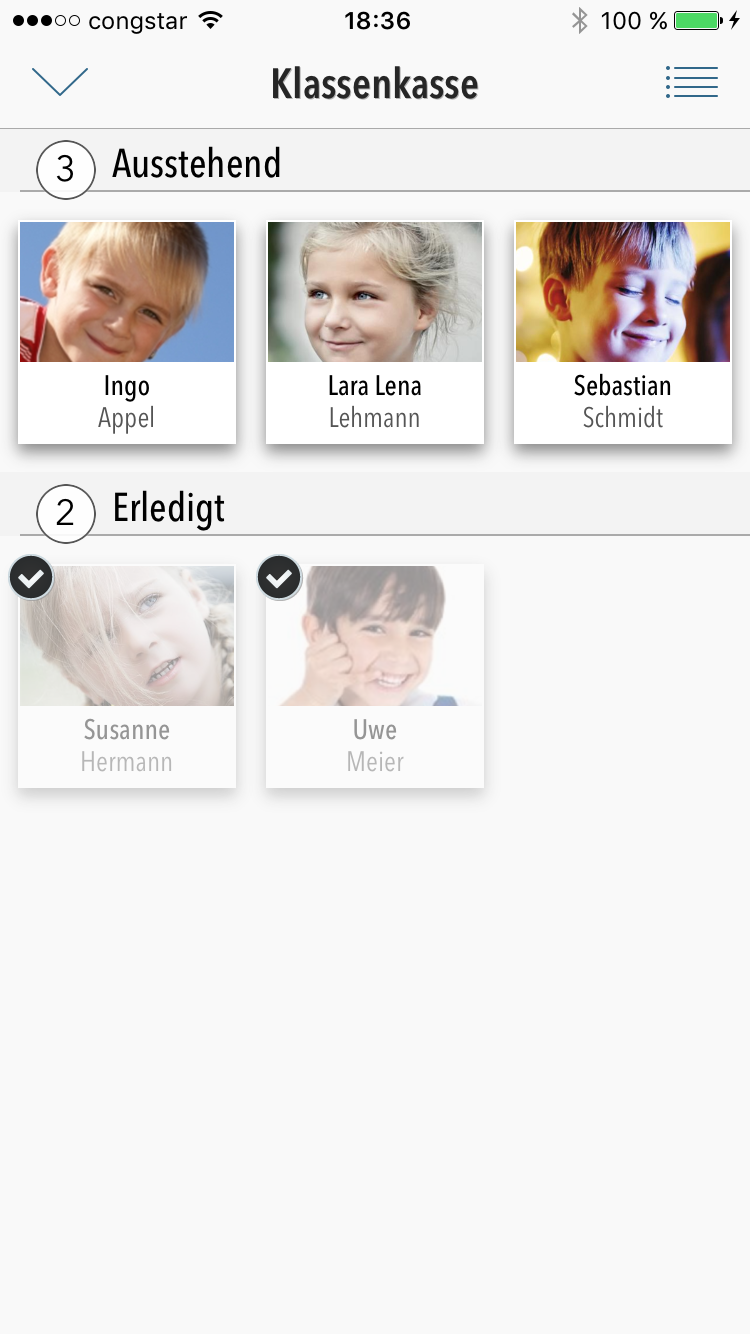This screenshot has height=1334, width=750.
Task: Collapse the screen with the down chevron
Action: tap(60, 82)
